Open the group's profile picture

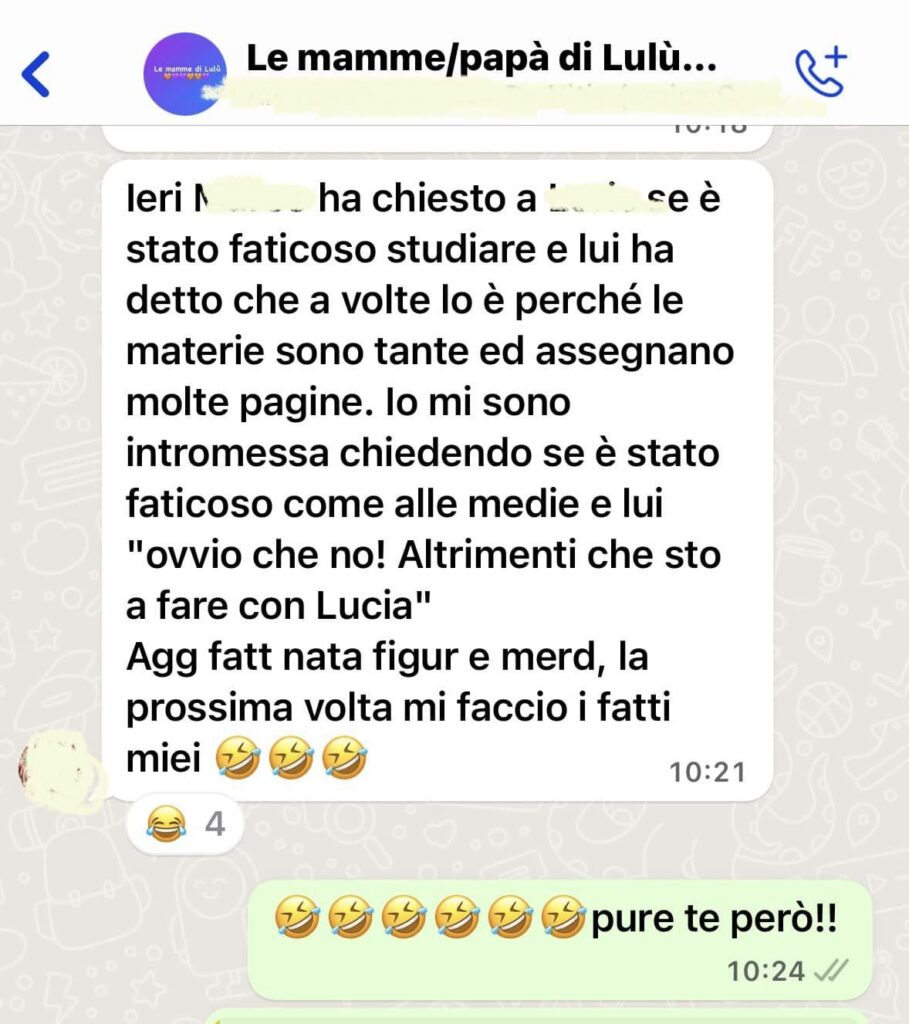point(183,74)
